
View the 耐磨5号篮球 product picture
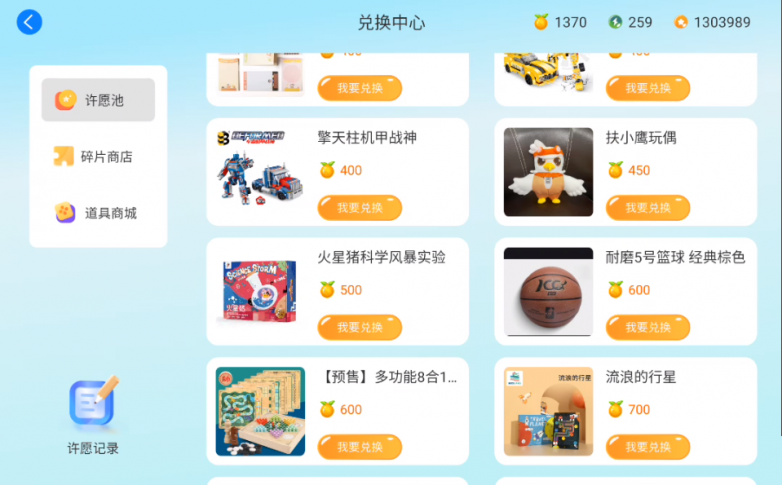548,291
